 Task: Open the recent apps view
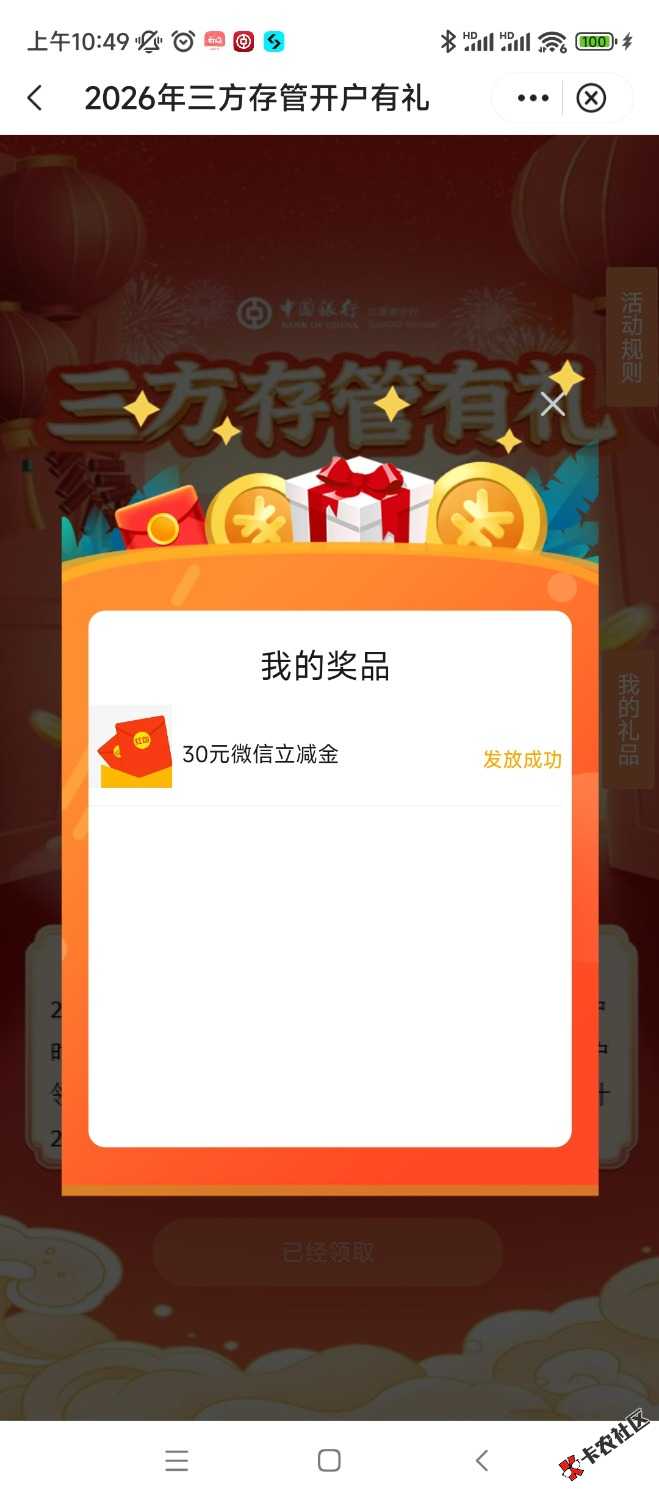(176, 1460)
